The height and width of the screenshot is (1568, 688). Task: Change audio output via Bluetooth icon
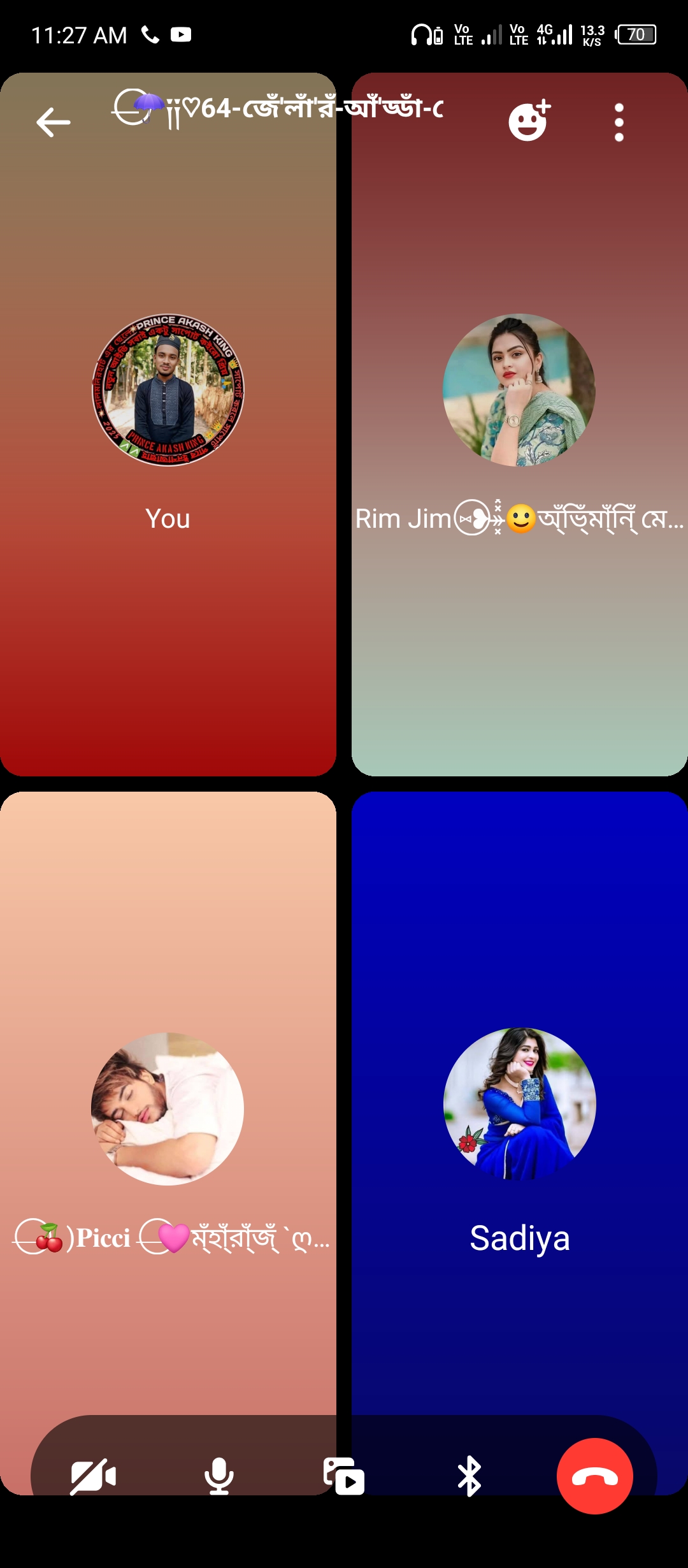pos(469,1476)
